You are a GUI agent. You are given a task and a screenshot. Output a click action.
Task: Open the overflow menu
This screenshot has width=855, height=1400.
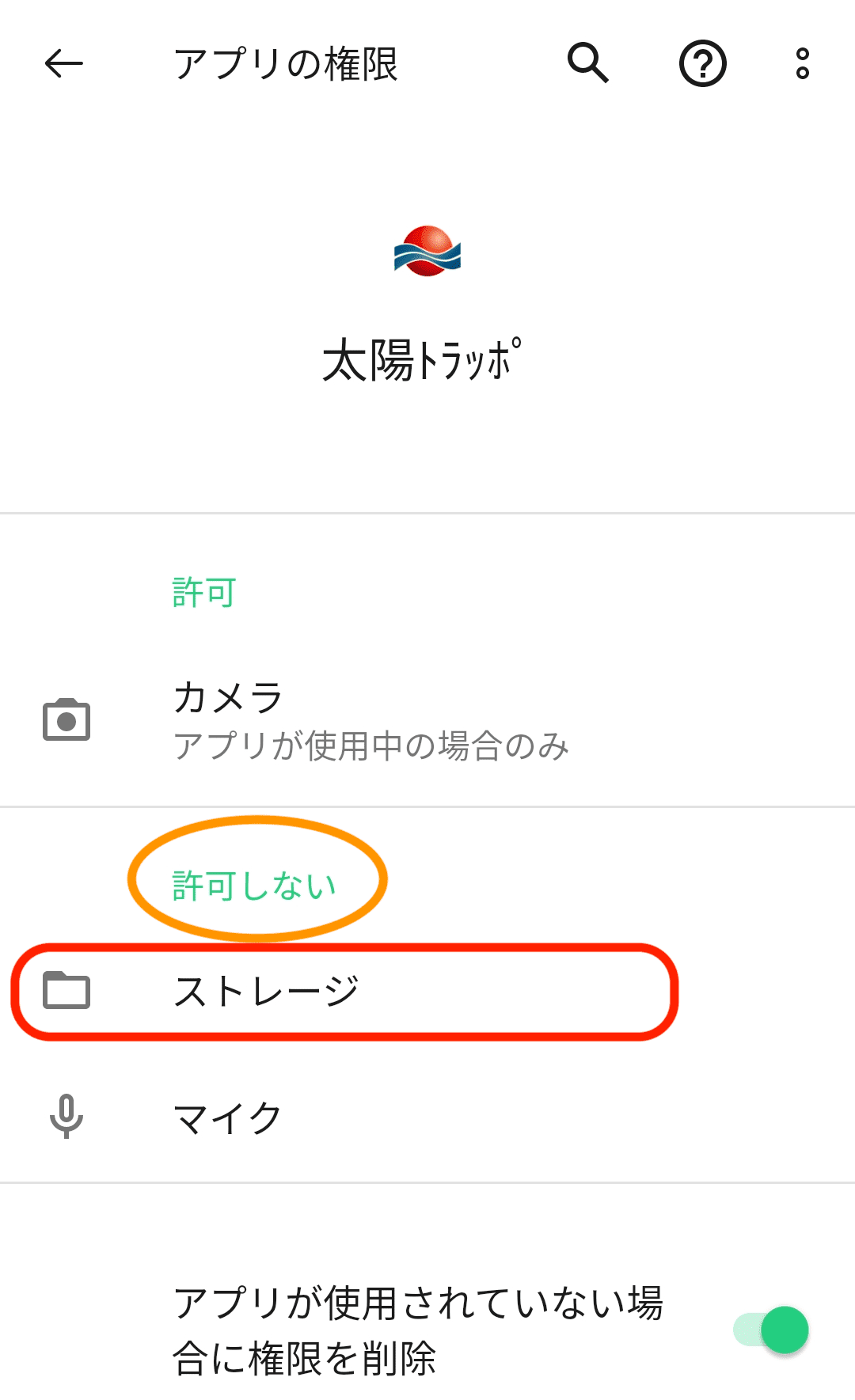(x=803, y=63)
